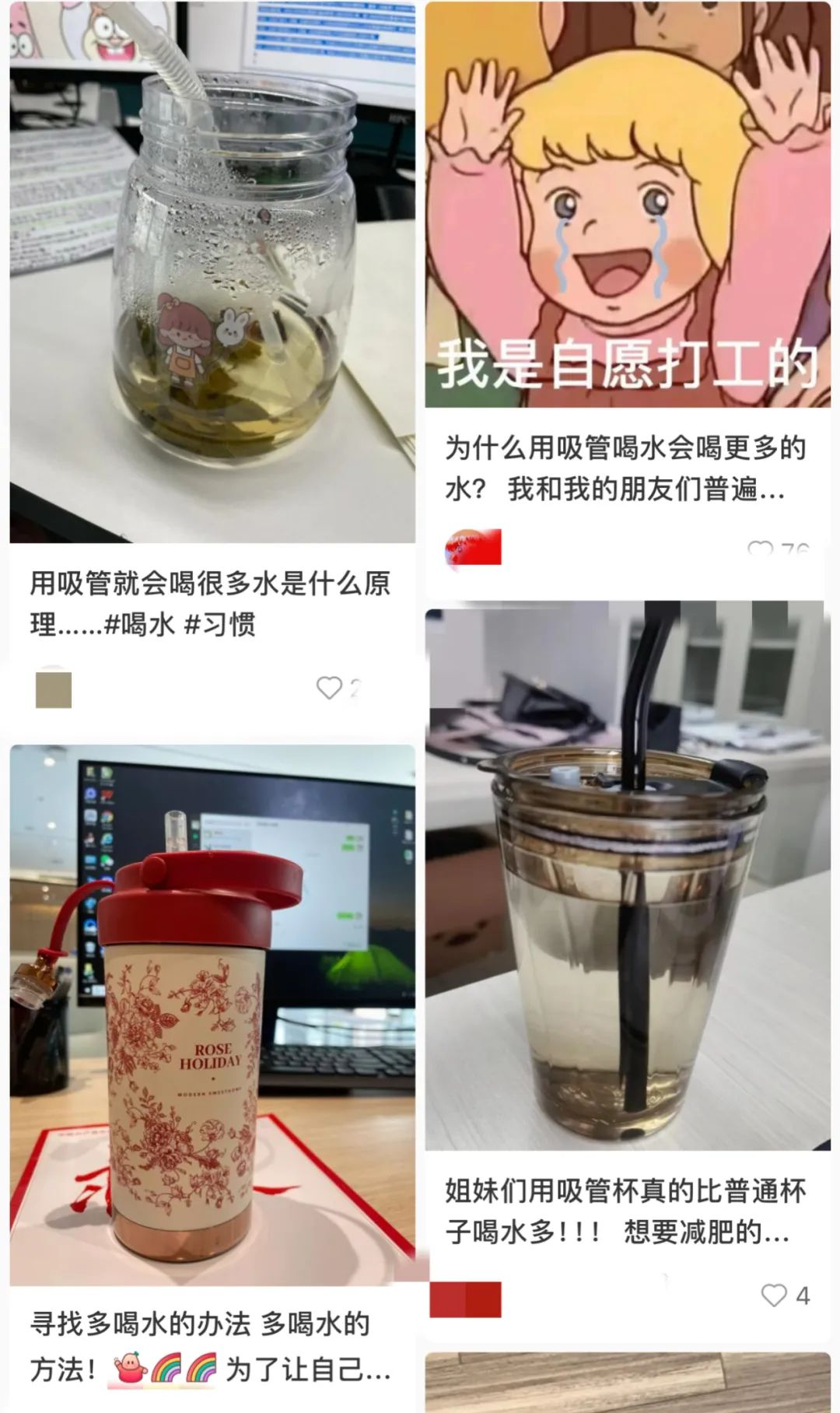840x1413 pixels.
Task: Open the post 用吸管就会喝很多水是什么原理
Action: click(x=210, y=604)
